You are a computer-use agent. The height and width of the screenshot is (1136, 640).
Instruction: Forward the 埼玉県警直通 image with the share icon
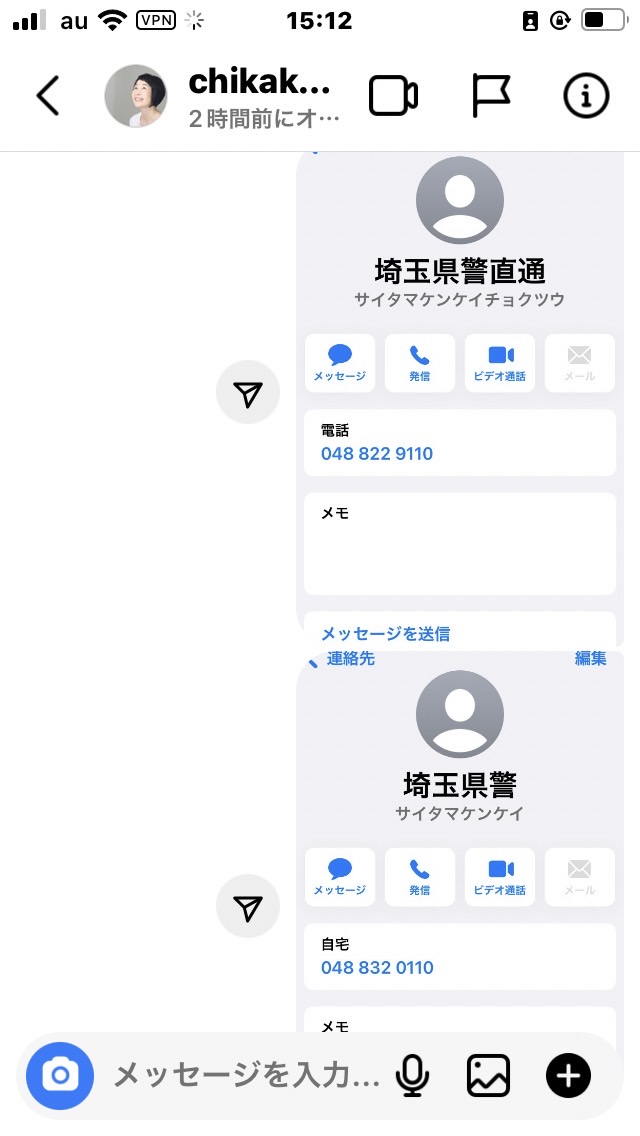click(x=248, y=393)
